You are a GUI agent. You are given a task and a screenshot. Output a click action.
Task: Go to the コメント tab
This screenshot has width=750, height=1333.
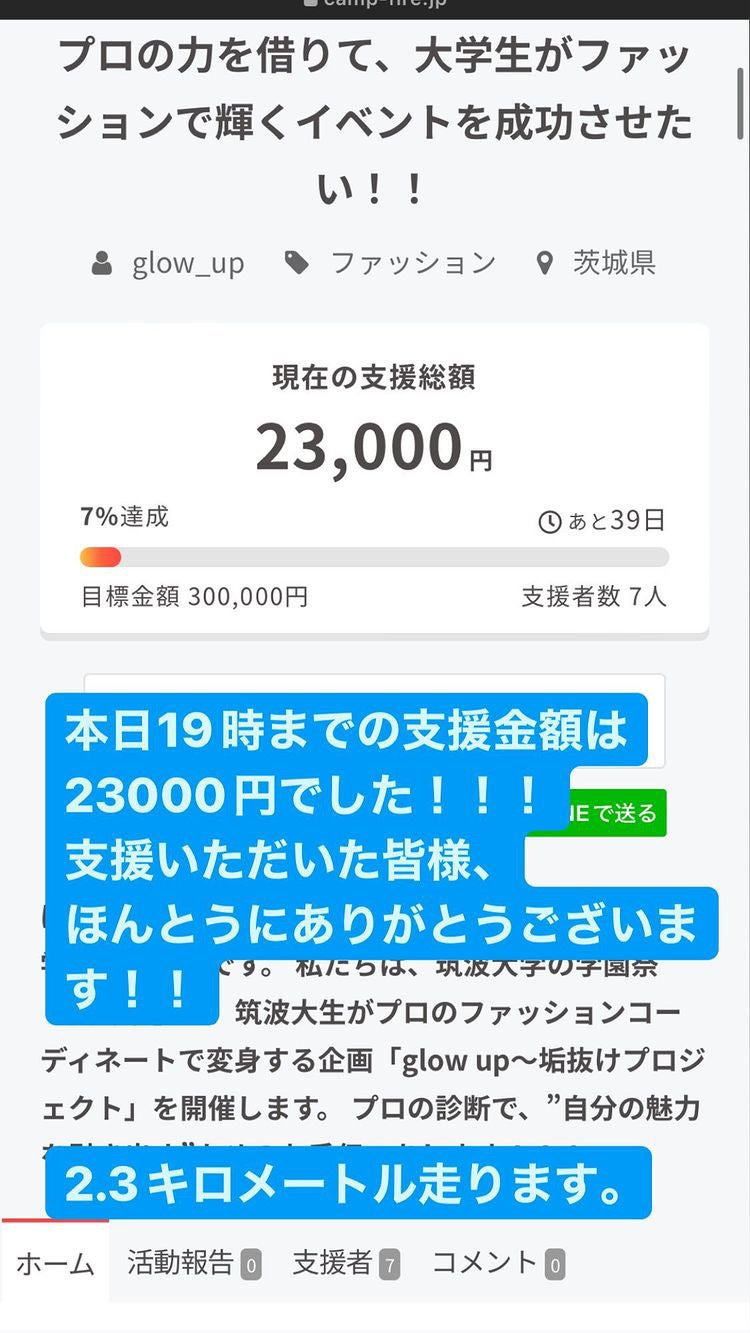(x=498, y=1264)
